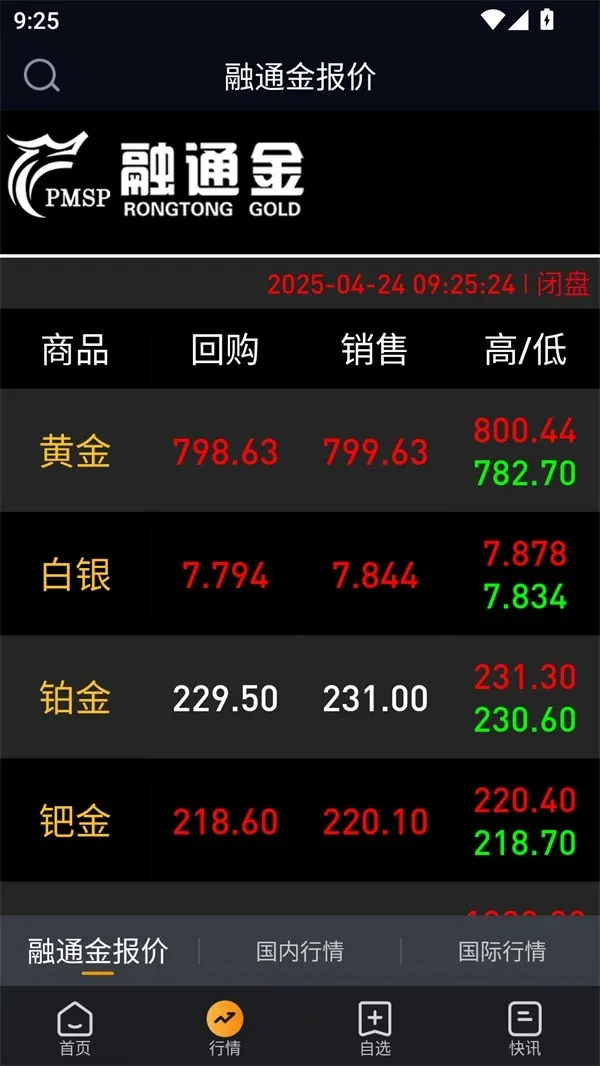Viewport: 600px width, 1066px height.
Task: Open the 黄金 quote row
Action: [75, 451]
